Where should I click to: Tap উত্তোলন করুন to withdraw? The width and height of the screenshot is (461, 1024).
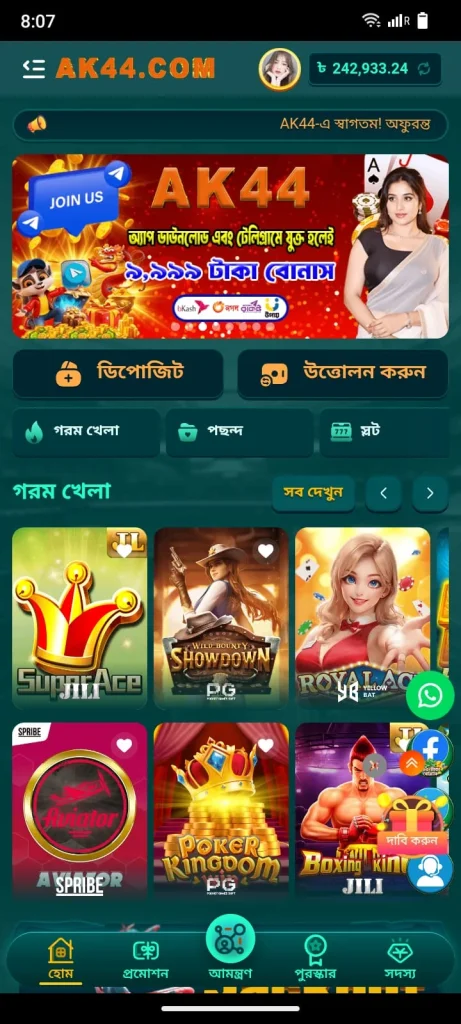pos(343,374)
